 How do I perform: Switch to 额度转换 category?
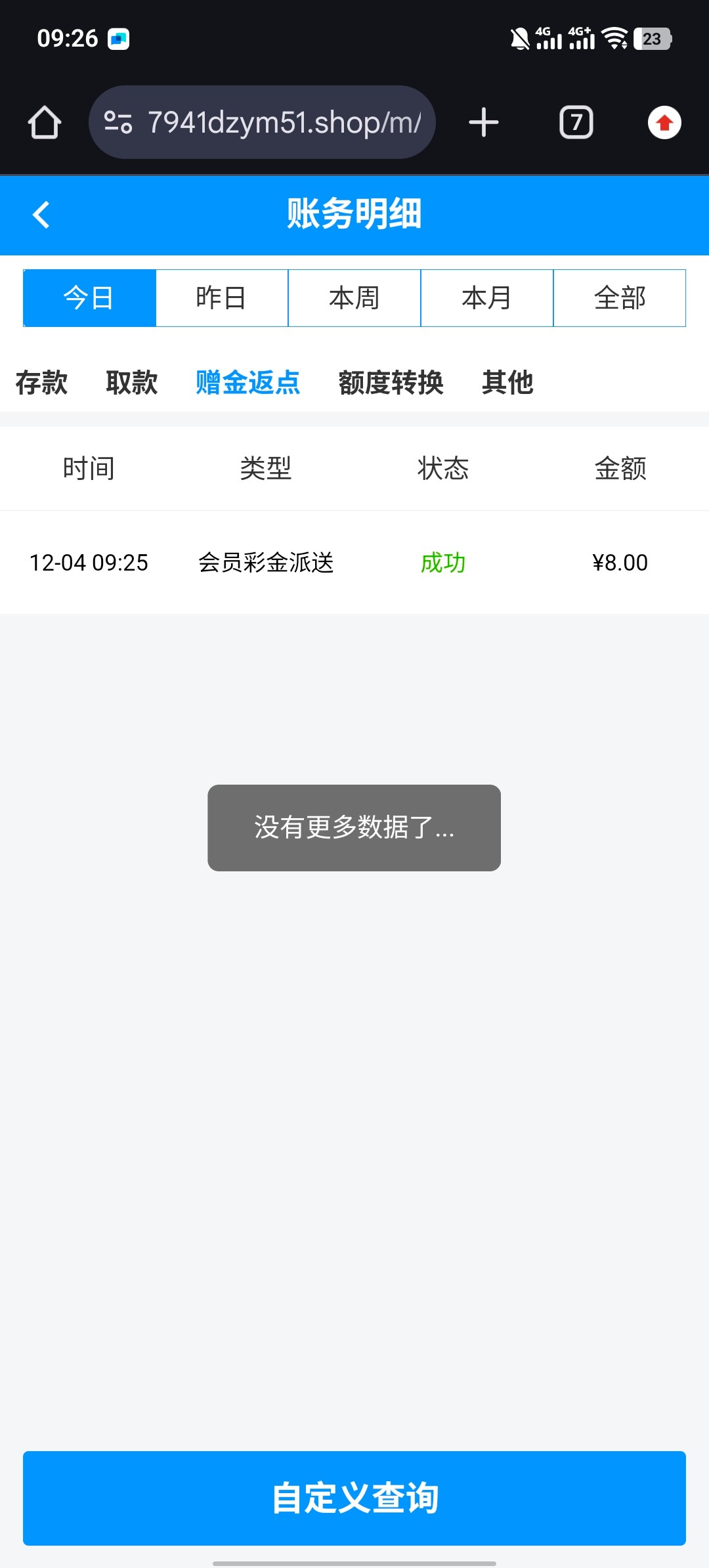tap(391, 382)
